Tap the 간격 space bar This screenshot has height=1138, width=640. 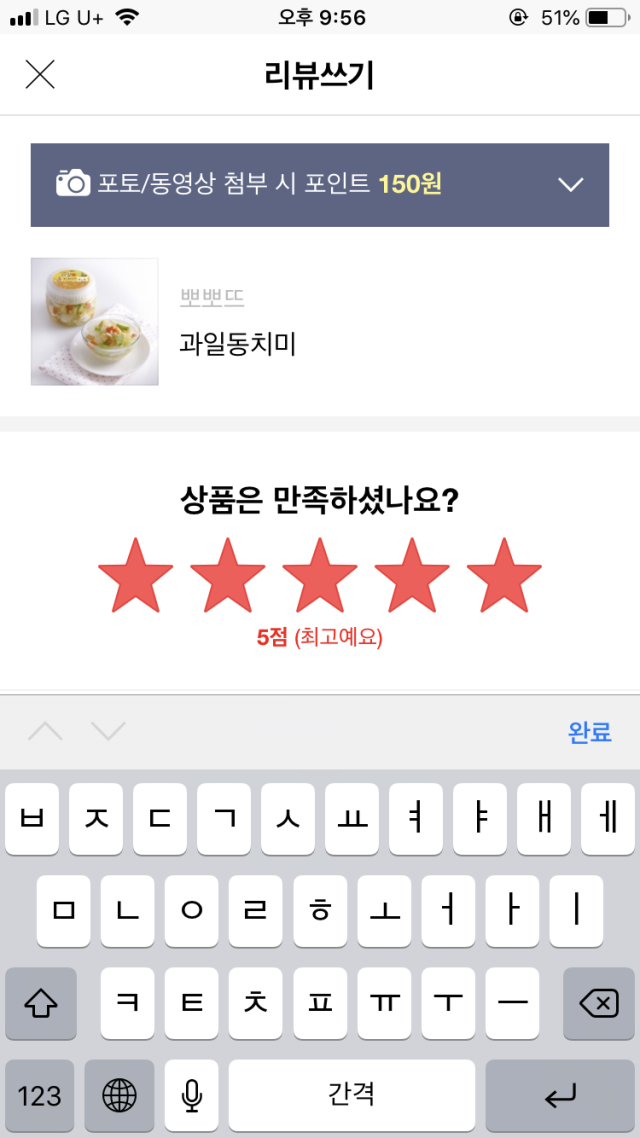pos(351,1095)
